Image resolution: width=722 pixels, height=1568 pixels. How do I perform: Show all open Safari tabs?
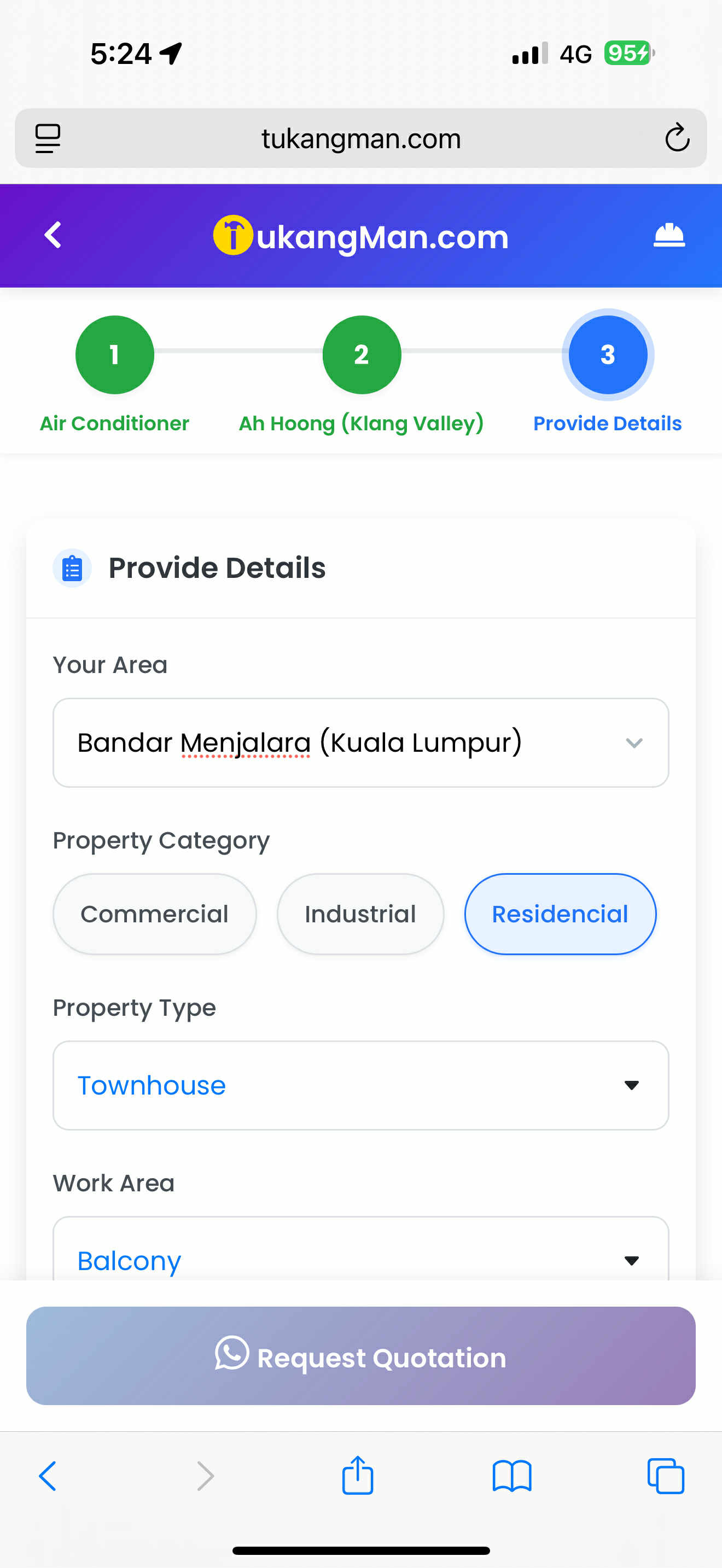pos(665,1476)
